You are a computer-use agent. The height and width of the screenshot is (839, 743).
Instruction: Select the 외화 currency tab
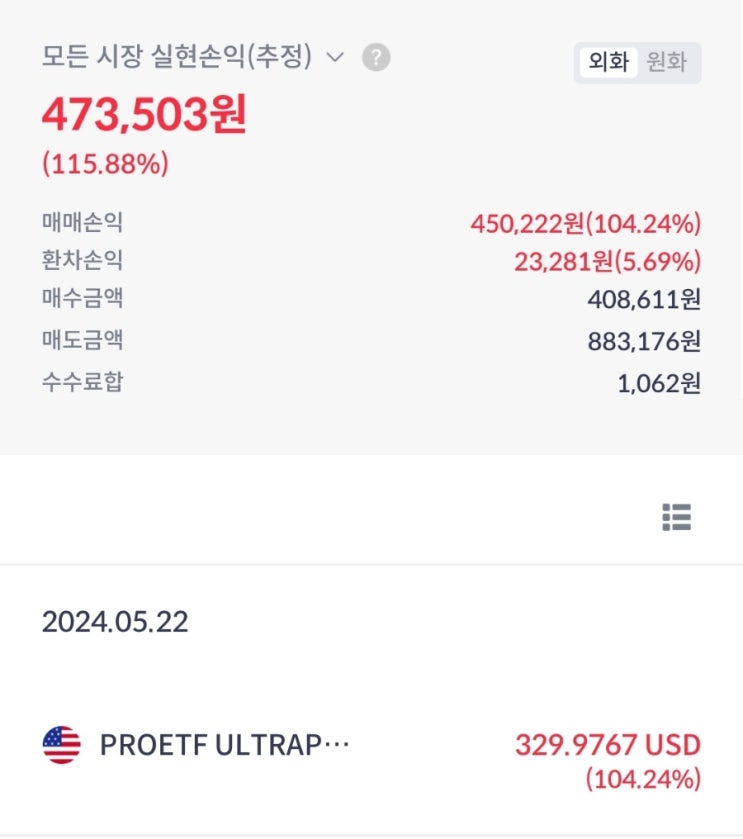(x=608, y=62)
